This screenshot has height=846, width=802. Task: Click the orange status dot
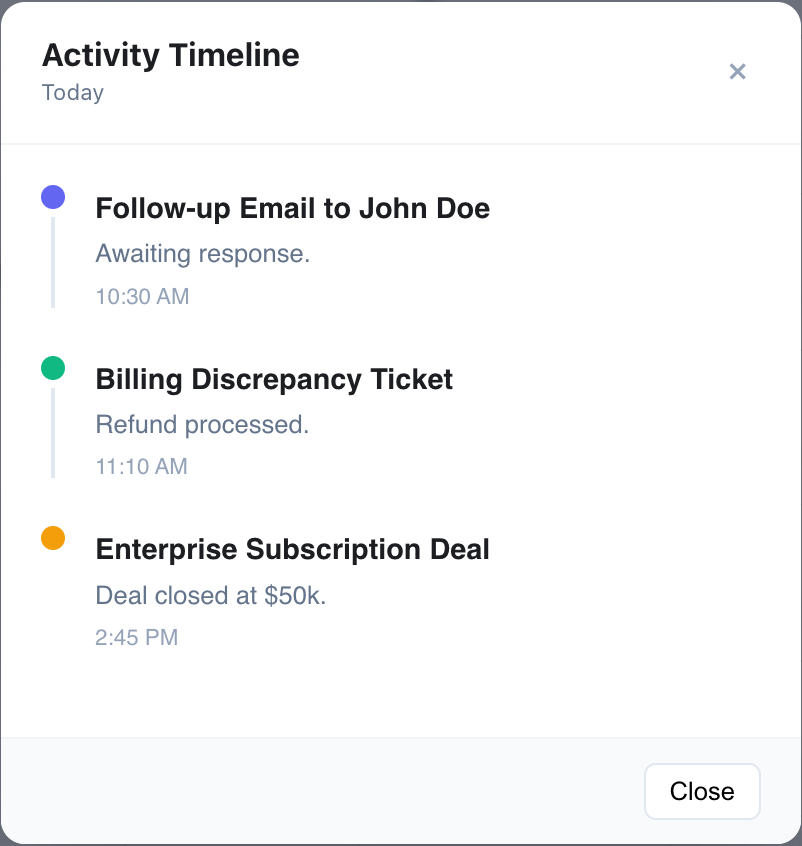click(x=53, y=538)
